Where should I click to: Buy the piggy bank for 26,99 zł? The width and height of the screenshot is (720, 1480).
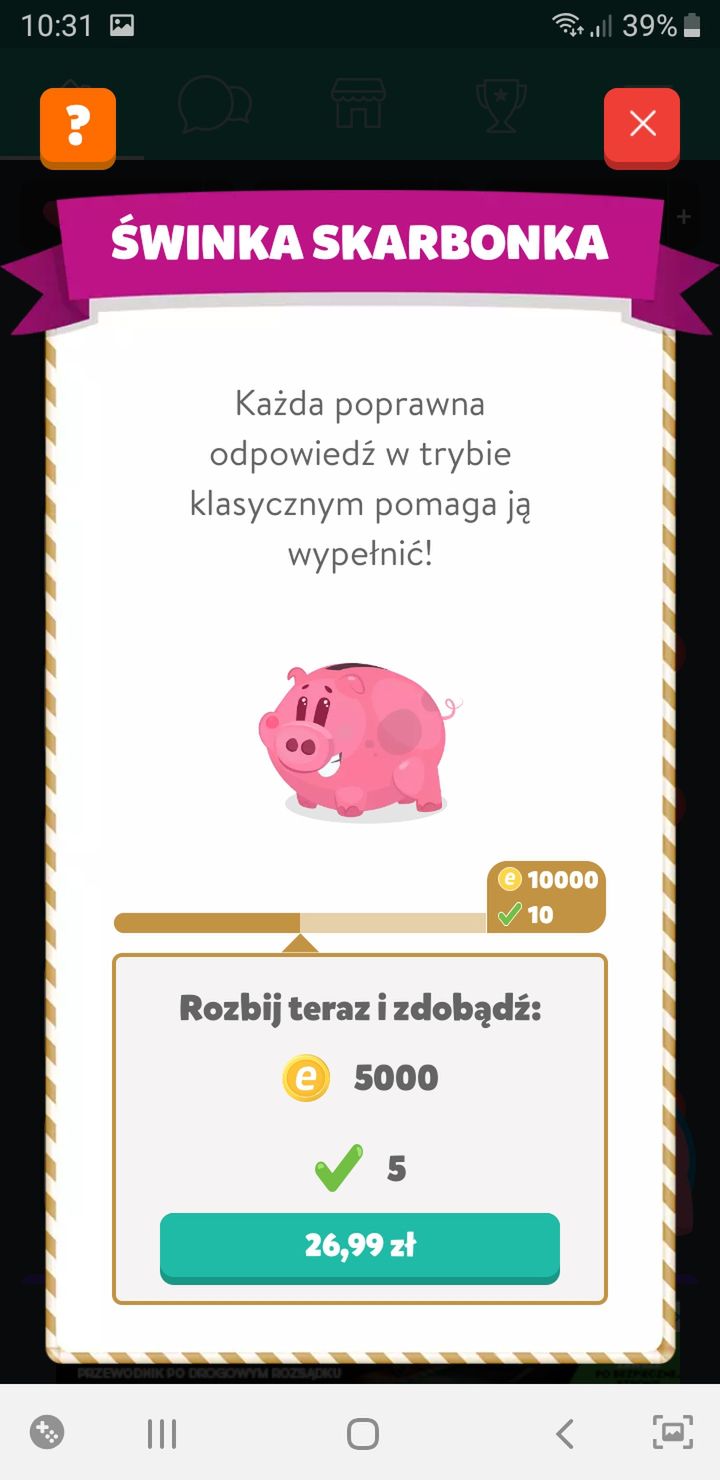point(360,1248)
